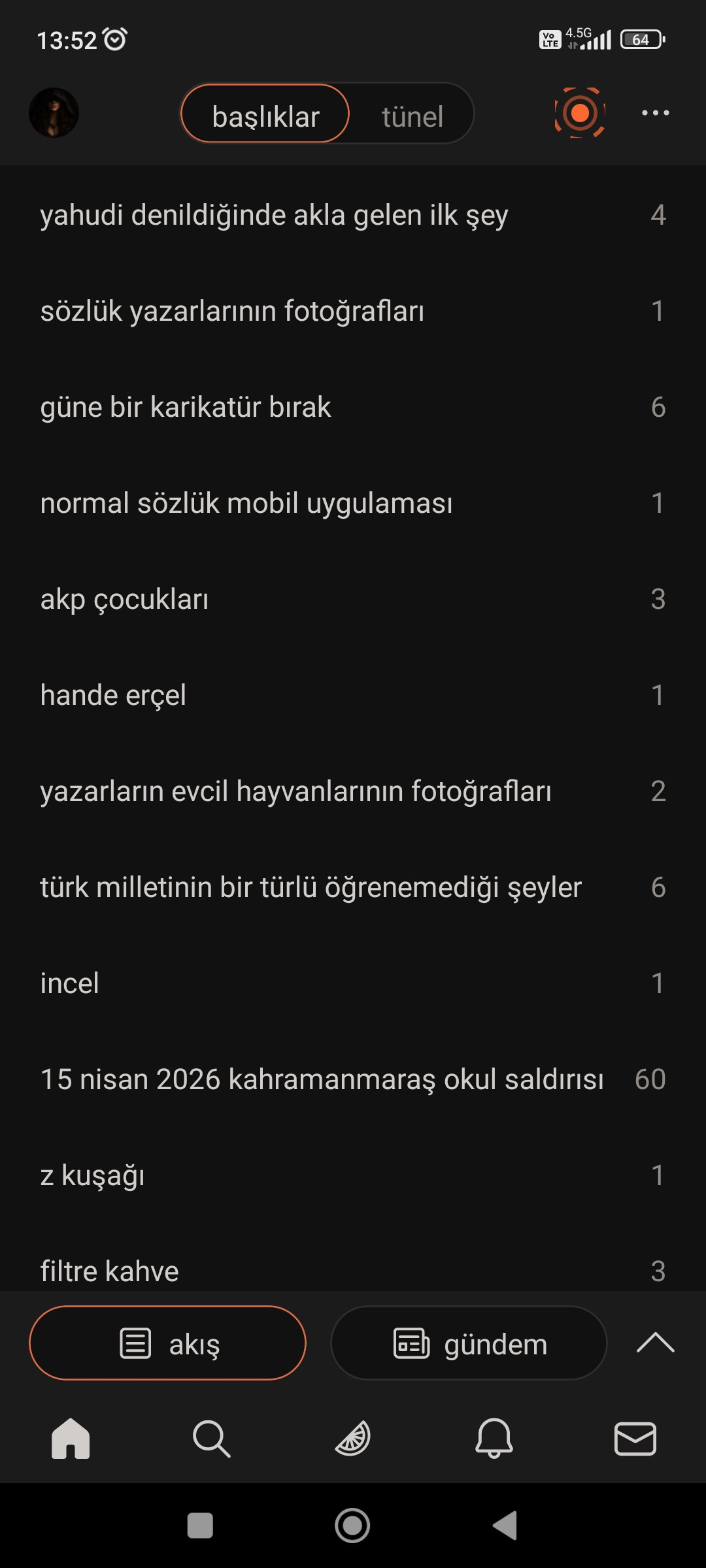Open the 'hande erçel' topic
The height and width of the screenshot is (1568, 706).
pyautogui.click(x=113, y=695)
